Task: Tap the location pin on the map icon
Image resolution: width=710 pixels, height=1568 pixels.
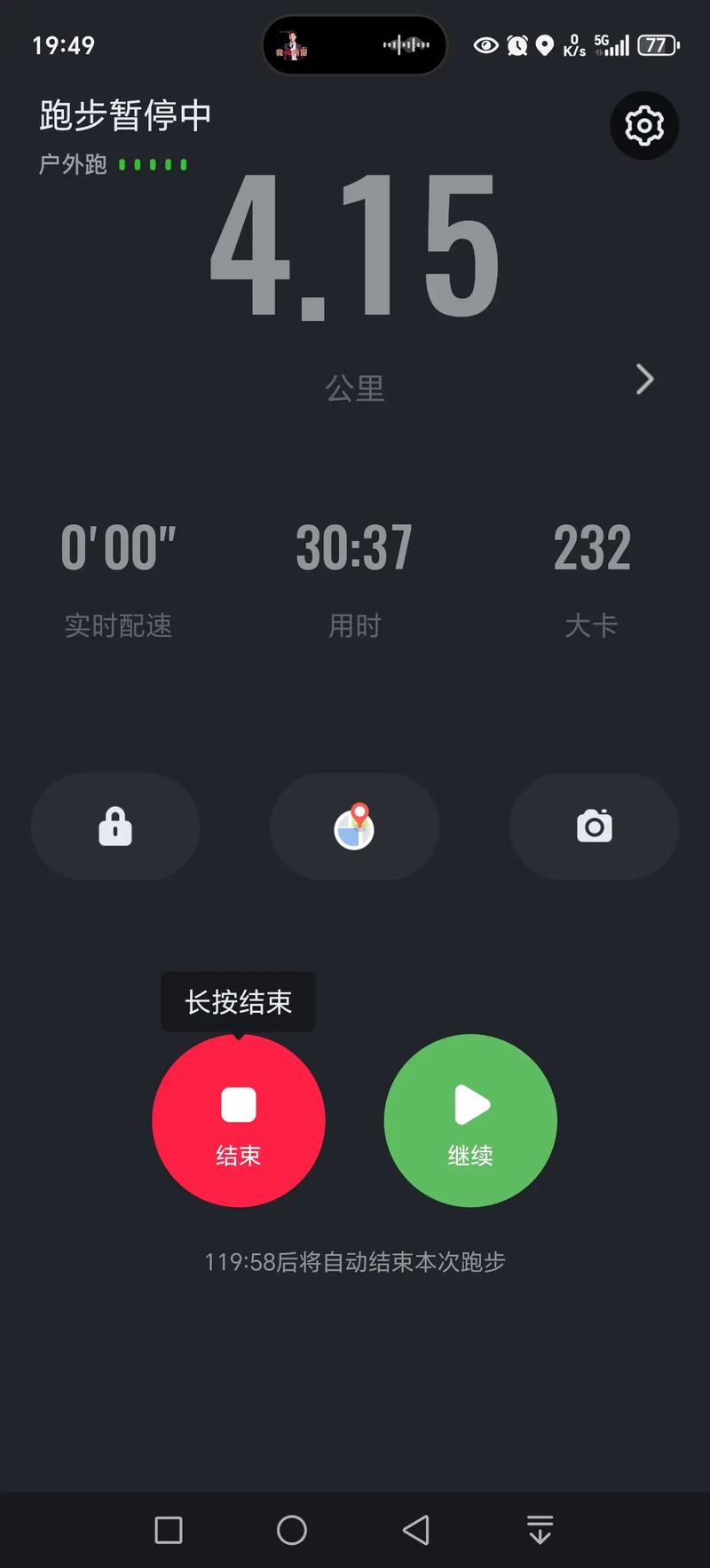Action: tap(360, 812)
